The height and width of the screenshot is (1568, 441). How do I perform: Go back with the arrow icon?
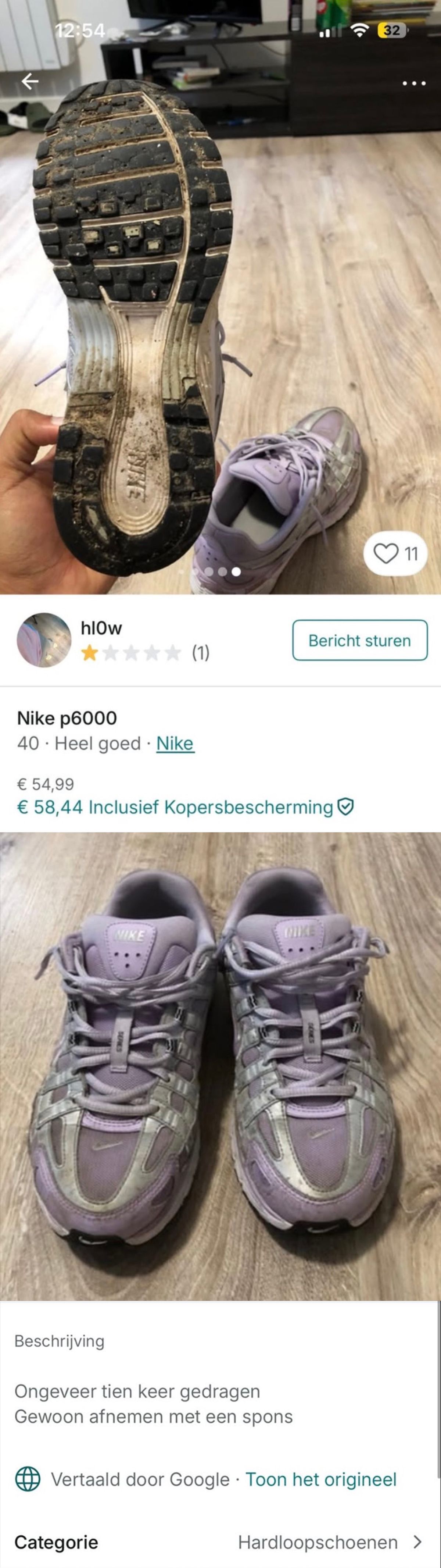pos(30,81)
